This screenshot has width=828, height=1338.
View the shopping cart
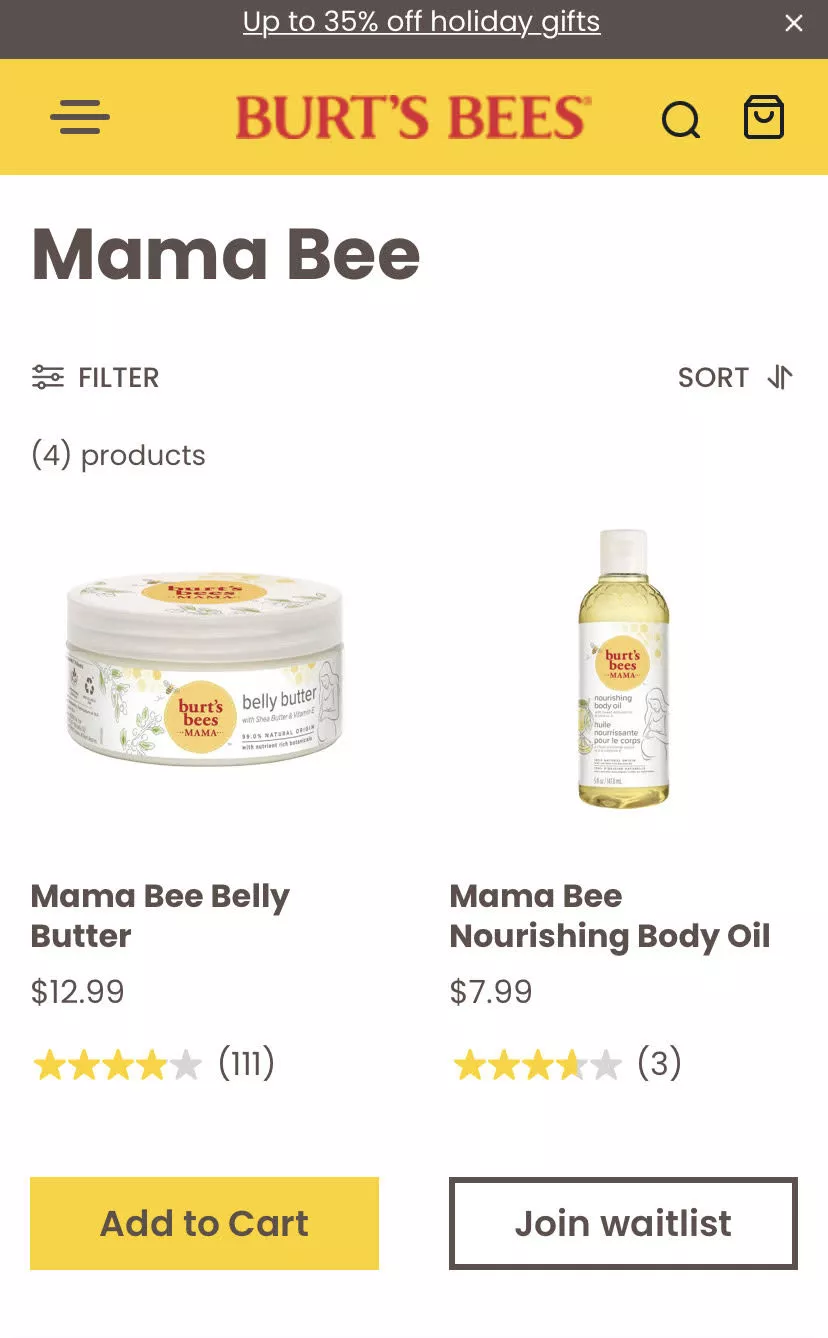click(764, 118)
